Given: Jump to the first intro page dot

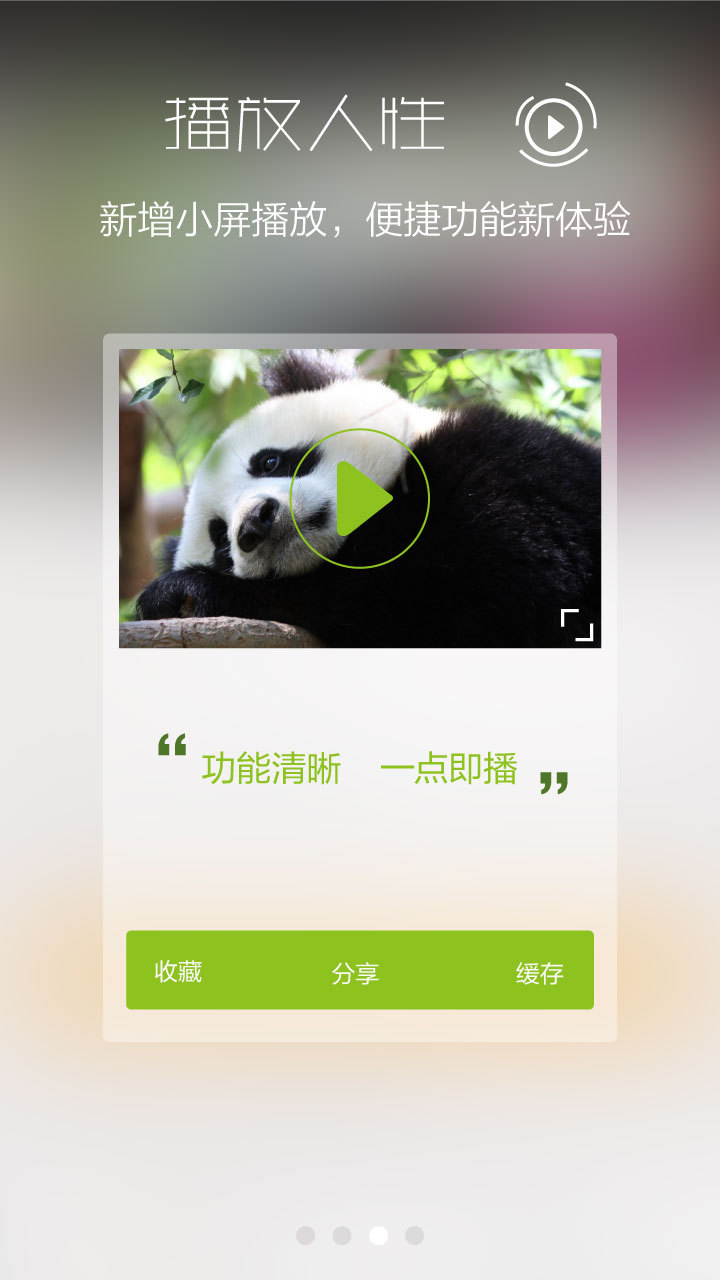Looking at the screenshot, I should pyautogui.click(x=305, y=1236).
